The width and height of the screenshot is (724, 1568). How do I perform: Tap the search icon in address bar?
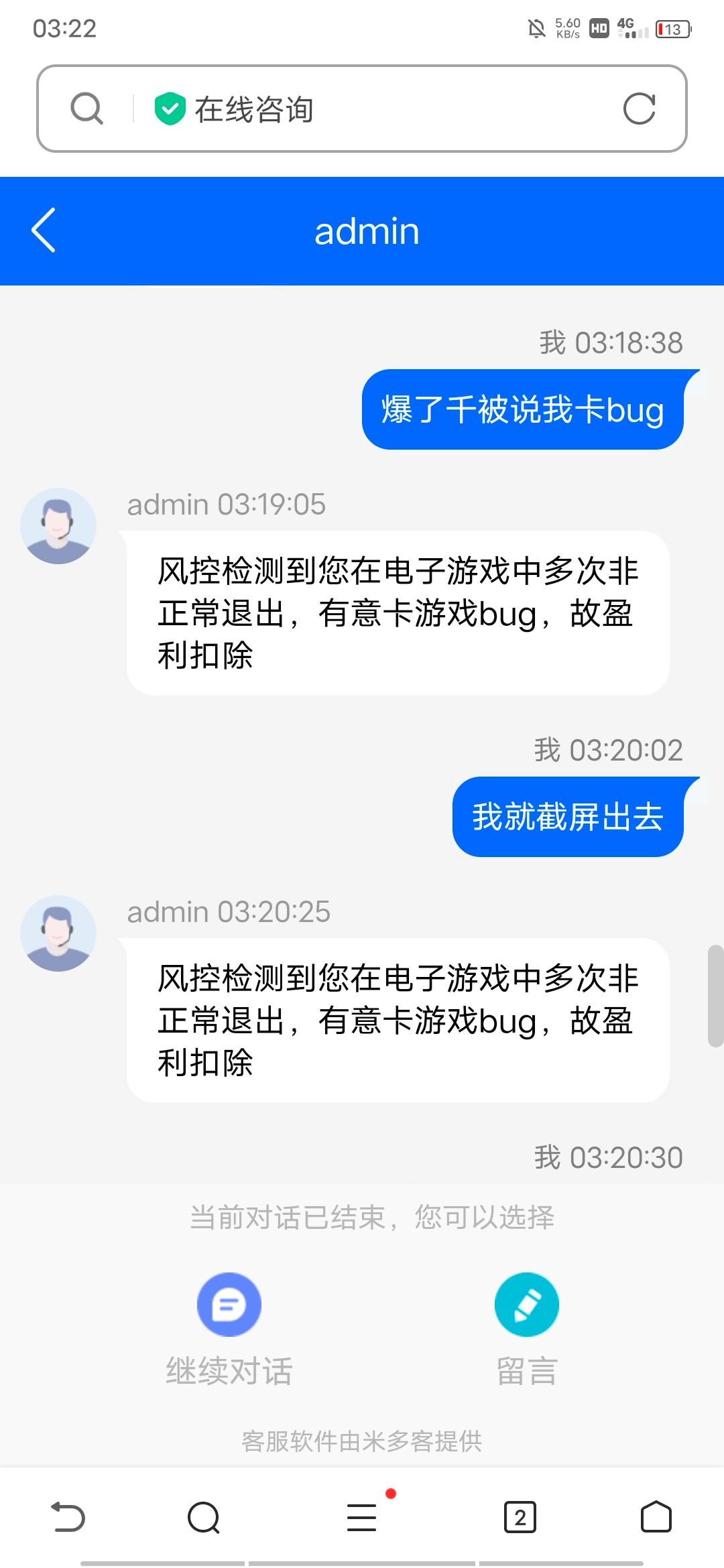(x=87, y=109)
